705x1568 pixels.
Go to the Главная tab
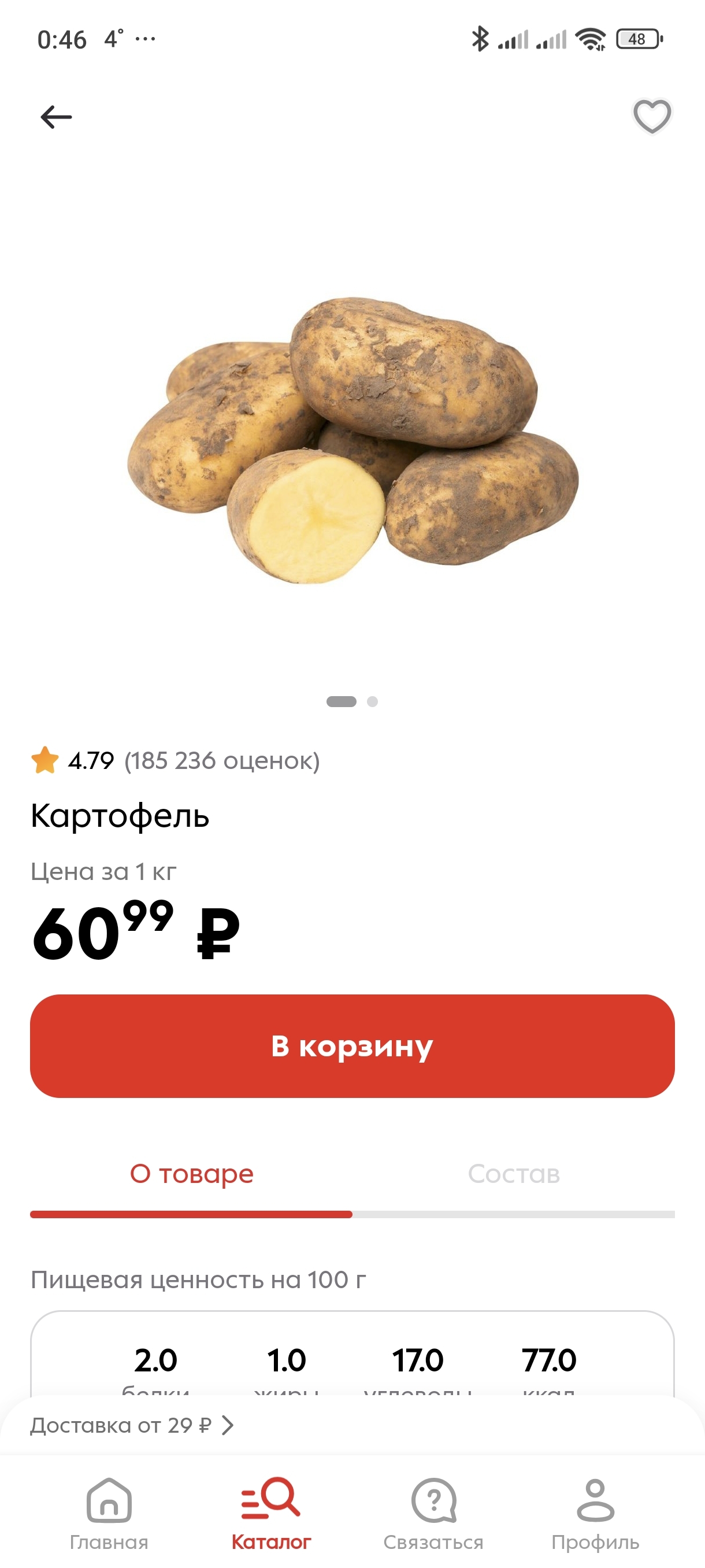109,1514
